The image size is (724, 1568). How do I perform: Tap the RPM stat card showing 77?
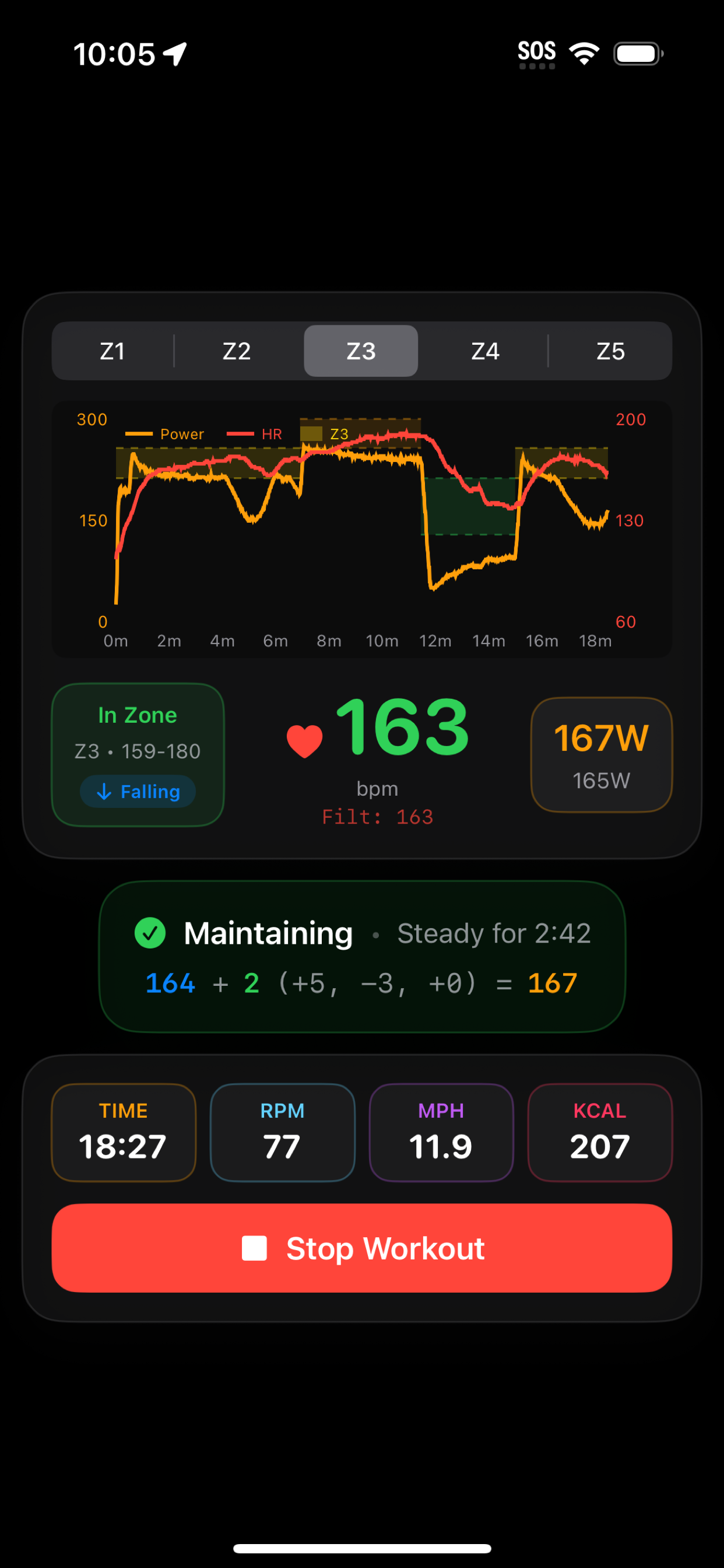282,1133
